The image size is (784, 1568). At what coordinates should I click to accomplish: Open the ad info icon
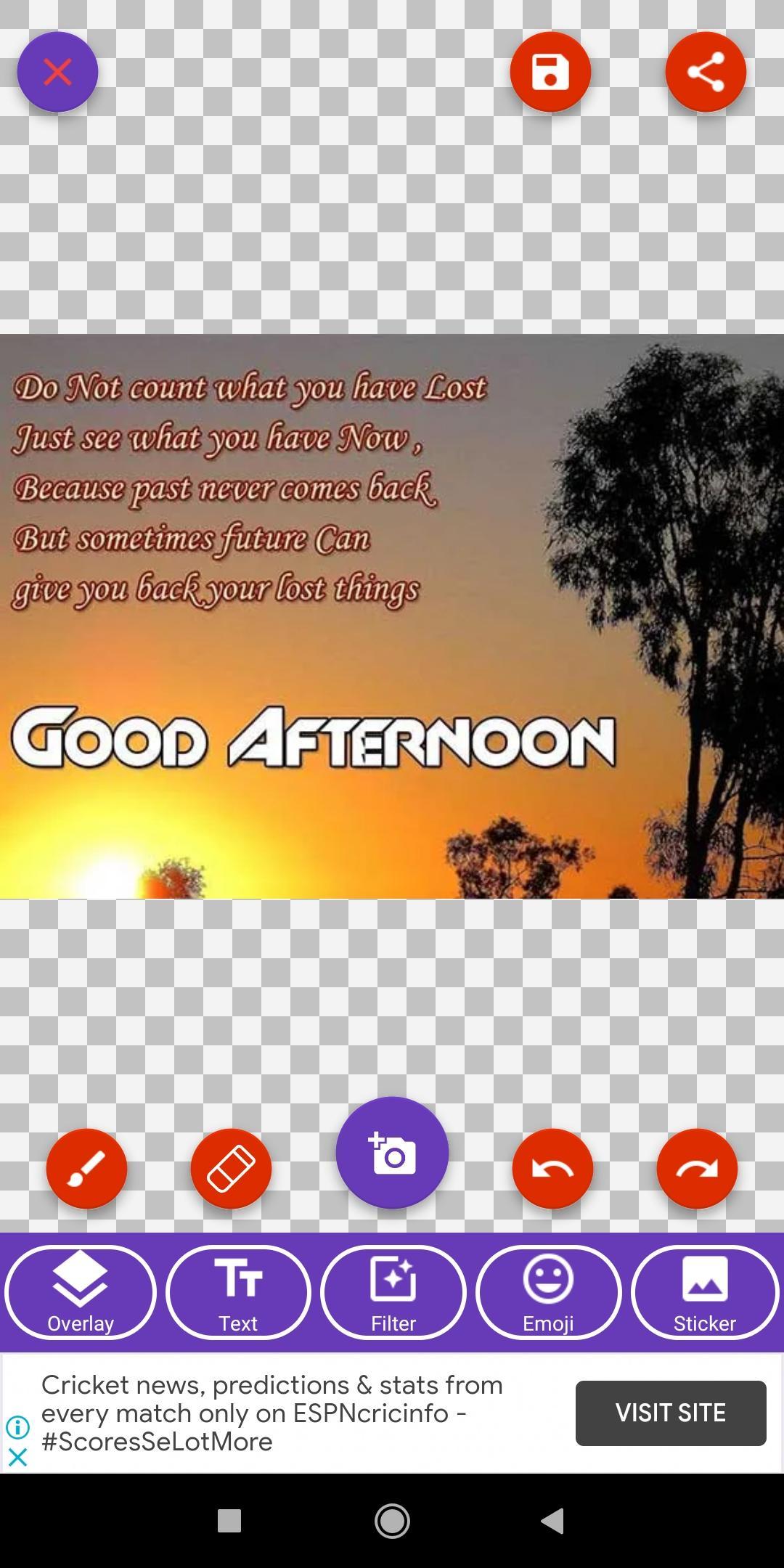pos(17,1427)
